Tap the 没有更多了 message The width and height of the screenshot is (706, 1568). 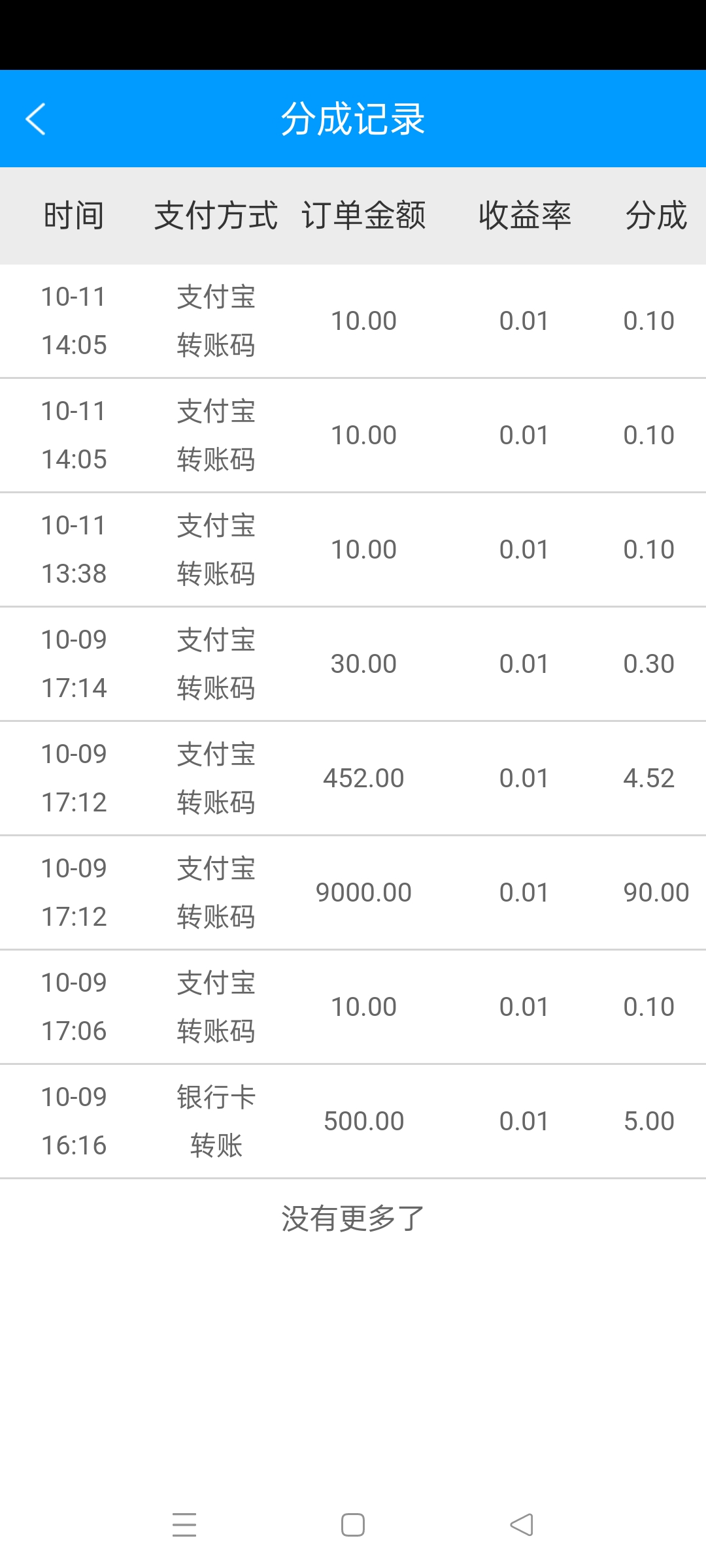click(x=353, y=1217)
